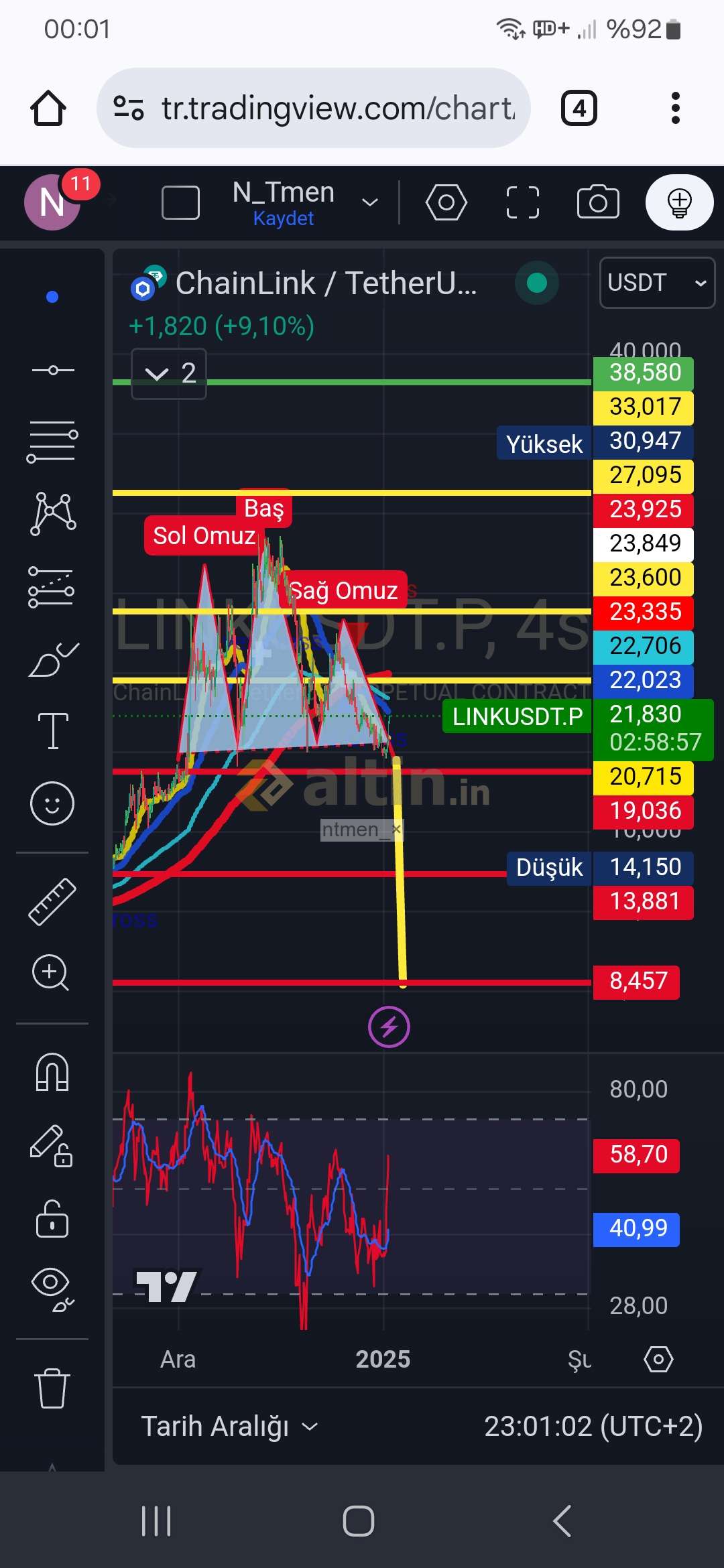Select the text drawing tool
This screenshot has height=1568, width=724.
[52, 730]
